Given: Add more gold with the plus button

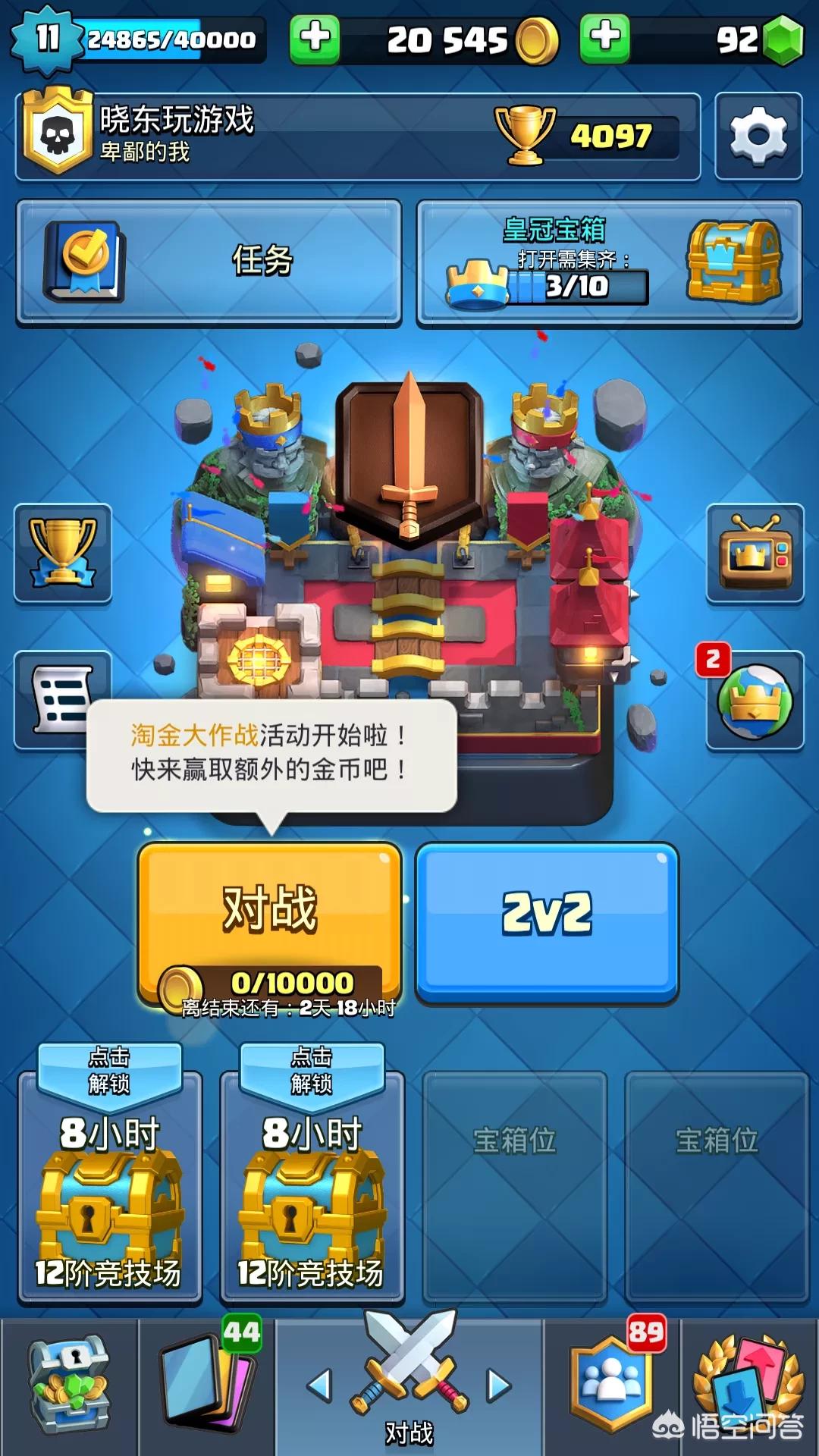Looking at the screenshot, I should 315,39.
